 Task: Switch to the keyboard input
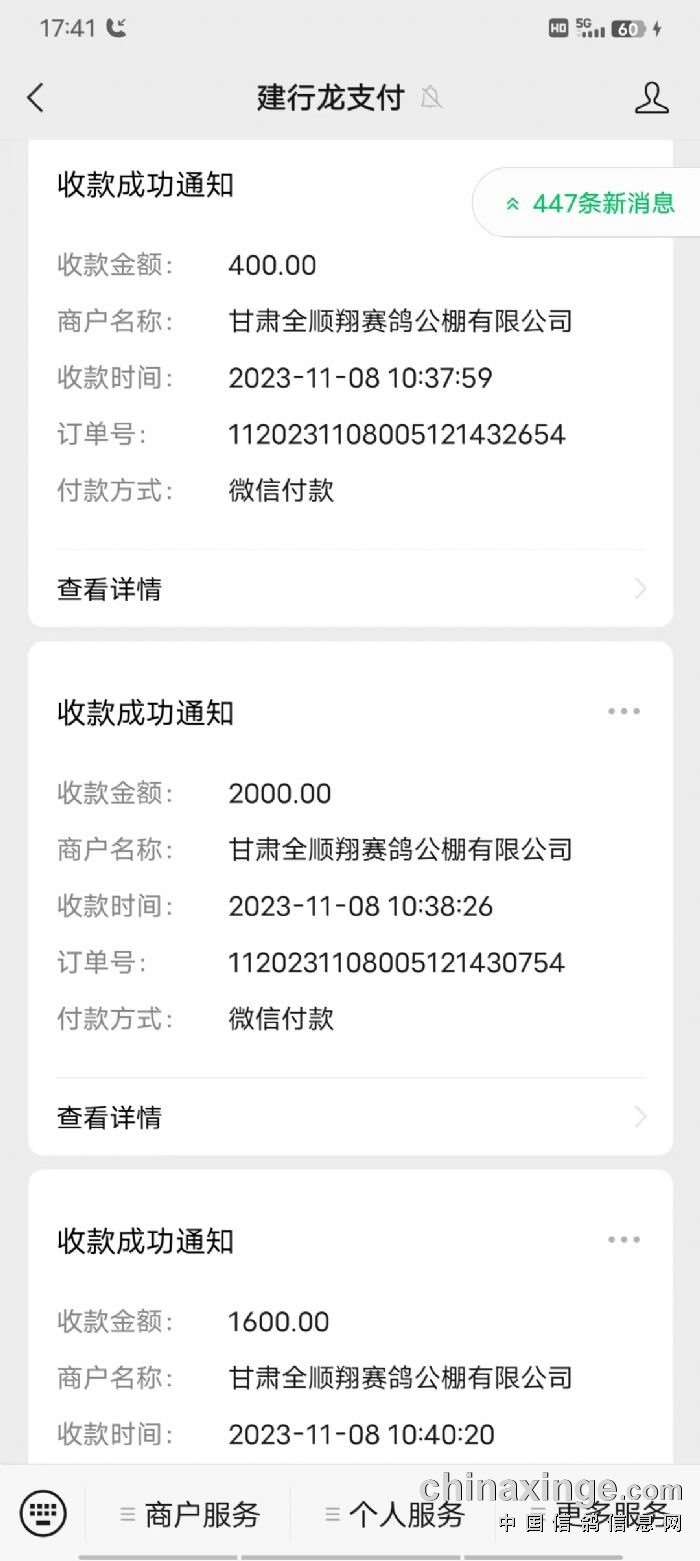pos(43,1511)
